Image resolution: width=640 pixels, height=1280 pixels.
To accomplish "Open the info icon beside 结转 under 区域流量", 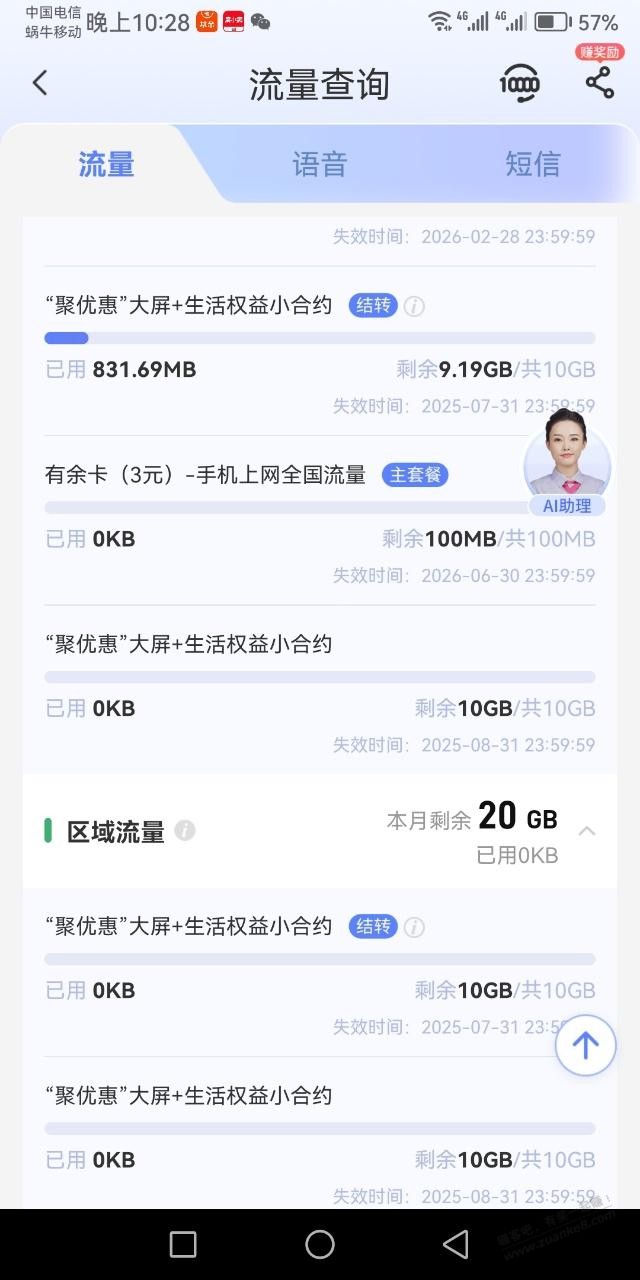I will coord(414,927).
